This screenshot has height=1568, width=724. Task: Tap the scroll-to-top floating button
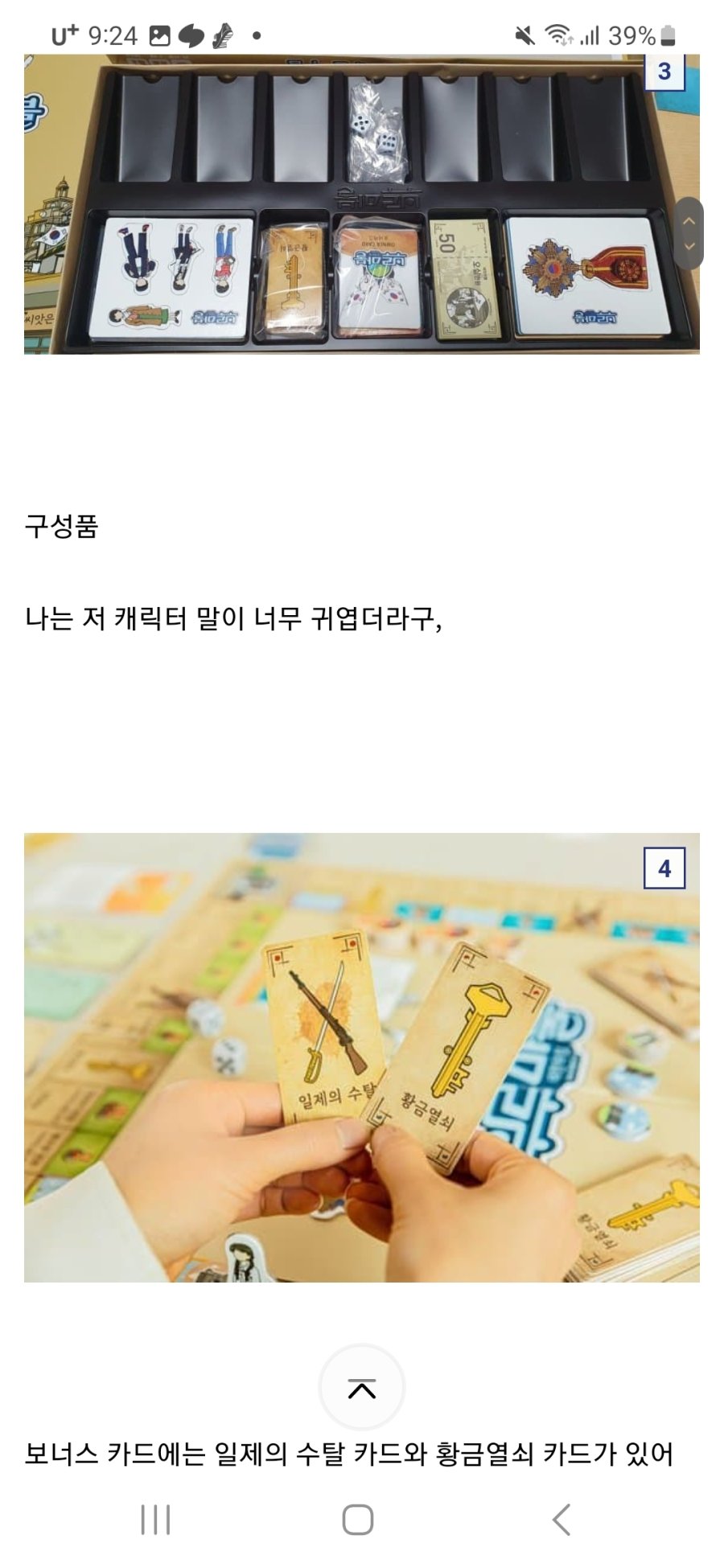(x=361, y=1388)
